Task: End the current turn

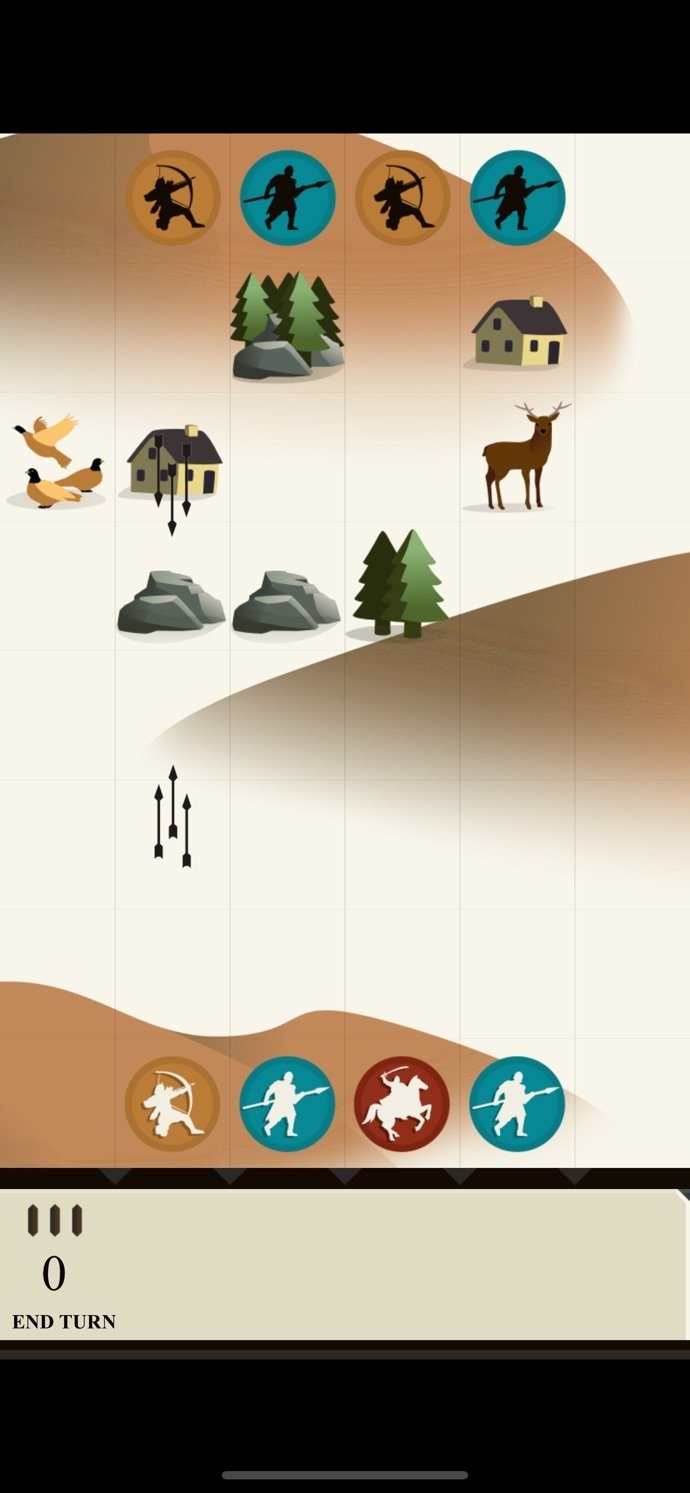Action: (x=64, y=1321)
